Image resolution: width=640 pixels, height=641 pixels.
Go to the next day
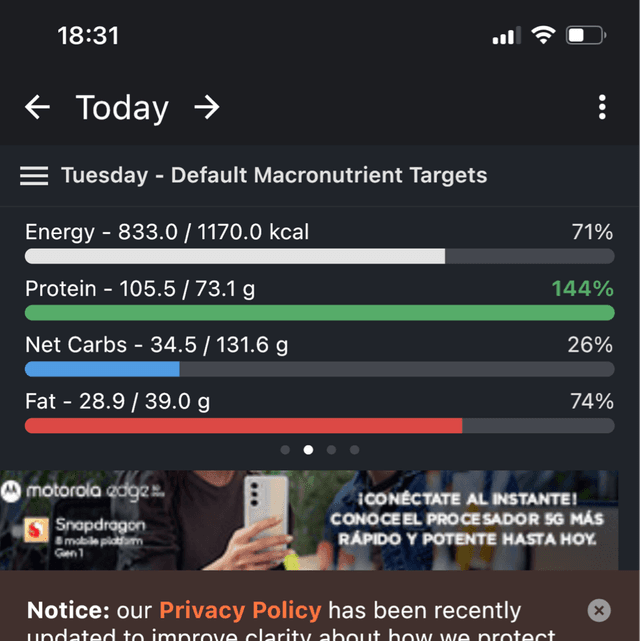tap(206, 108)
